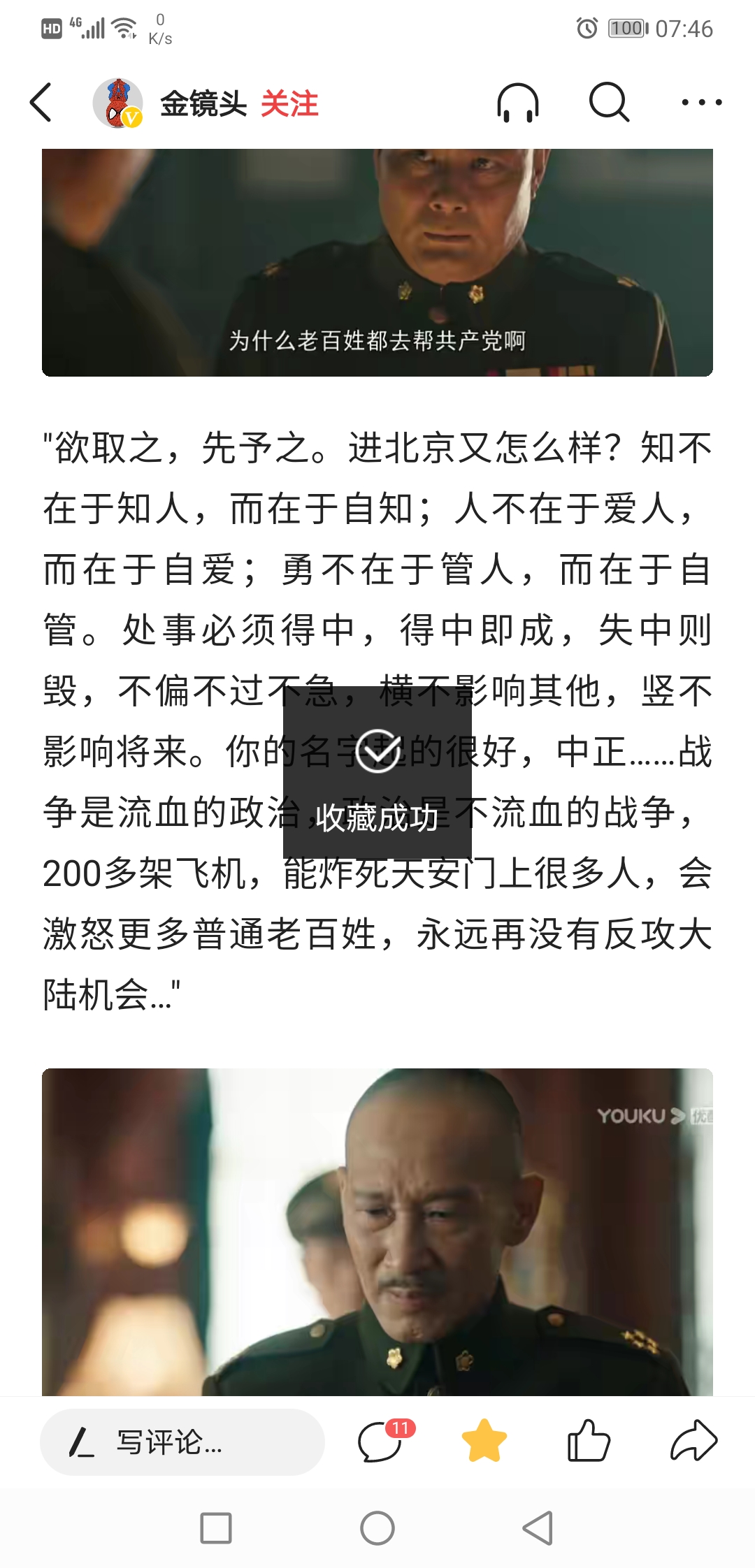Go back using the top-left arrow

41,103
